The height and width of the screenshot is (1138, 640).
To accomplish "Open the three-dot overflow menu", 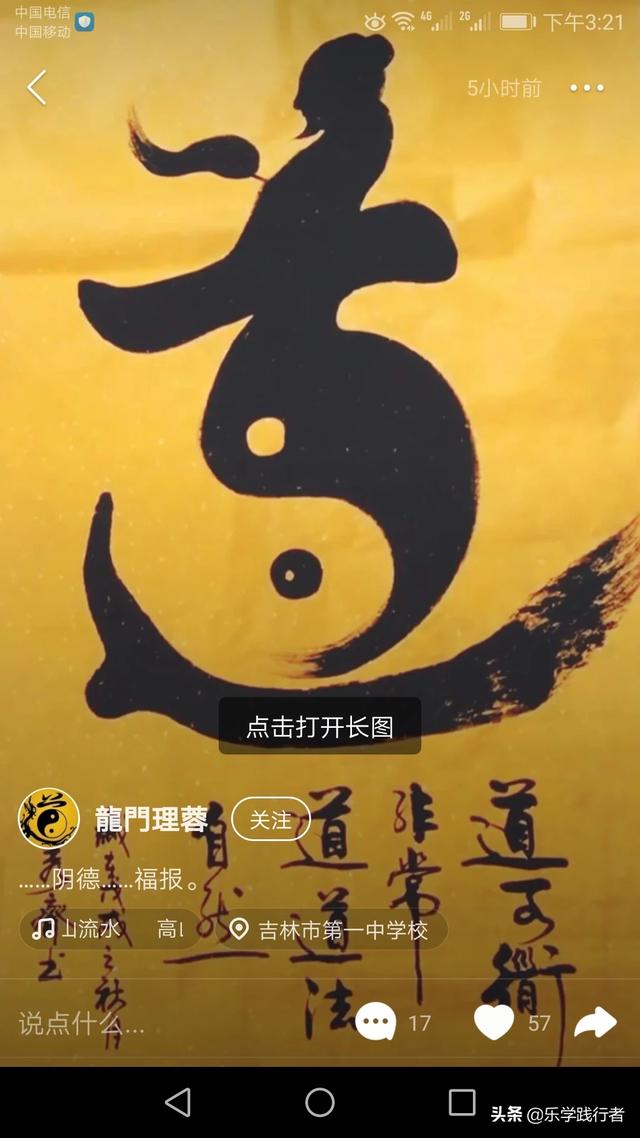I will tap(587, 88).
